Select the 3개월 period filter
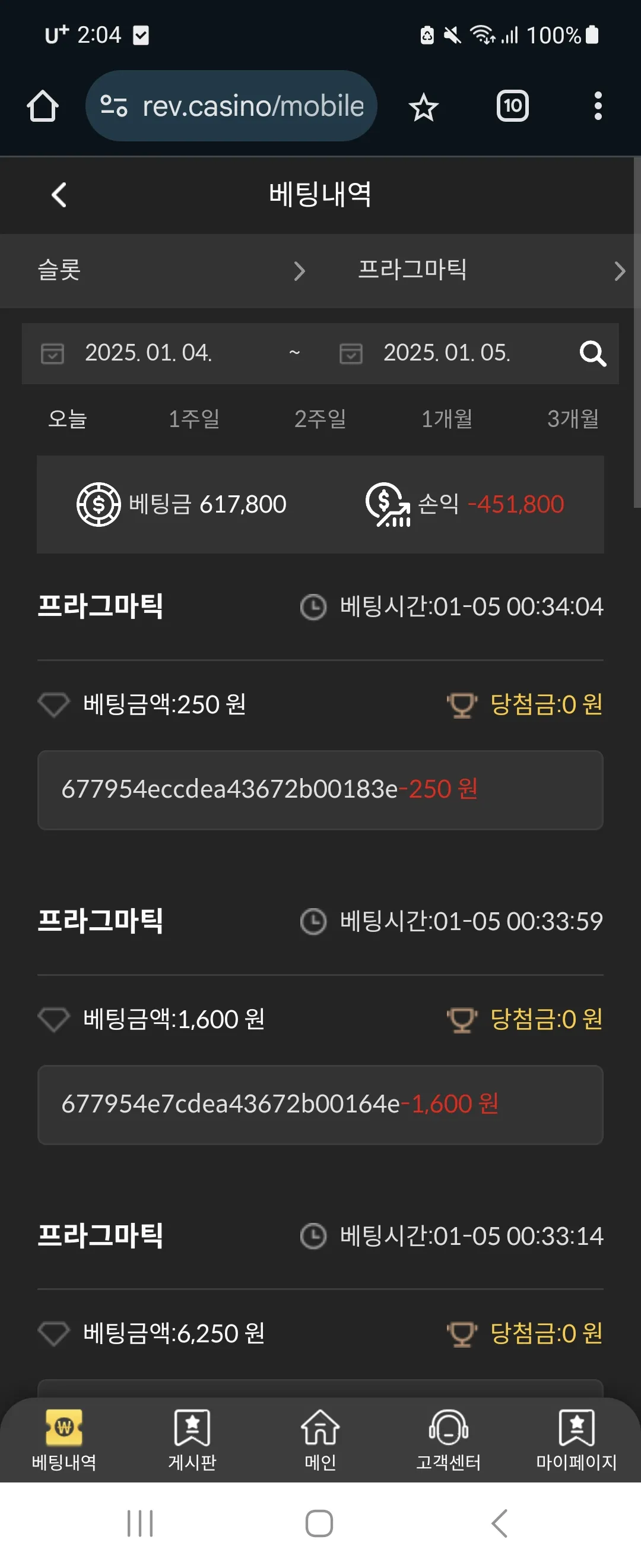Image resolution: width=641 pixels, height=1568 pixels. [572, 419]
